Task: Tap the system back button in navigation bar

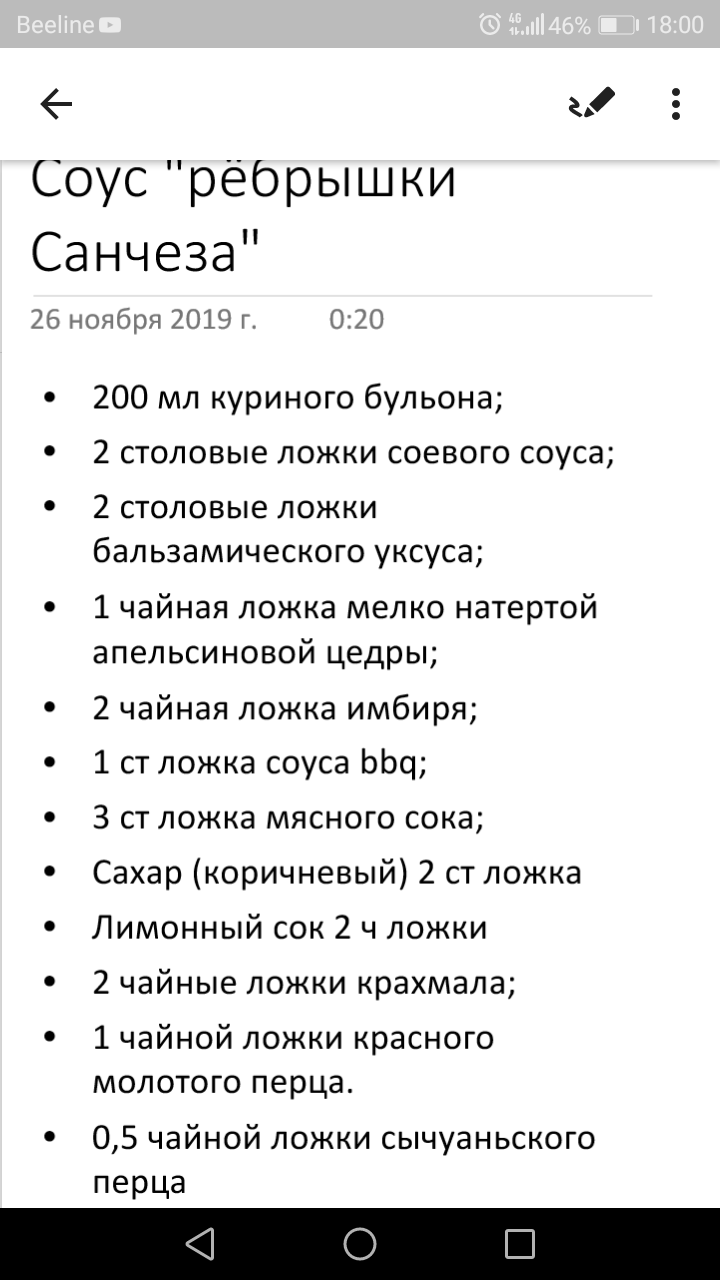Action: pyautogui.click(x=200, y=1243)
